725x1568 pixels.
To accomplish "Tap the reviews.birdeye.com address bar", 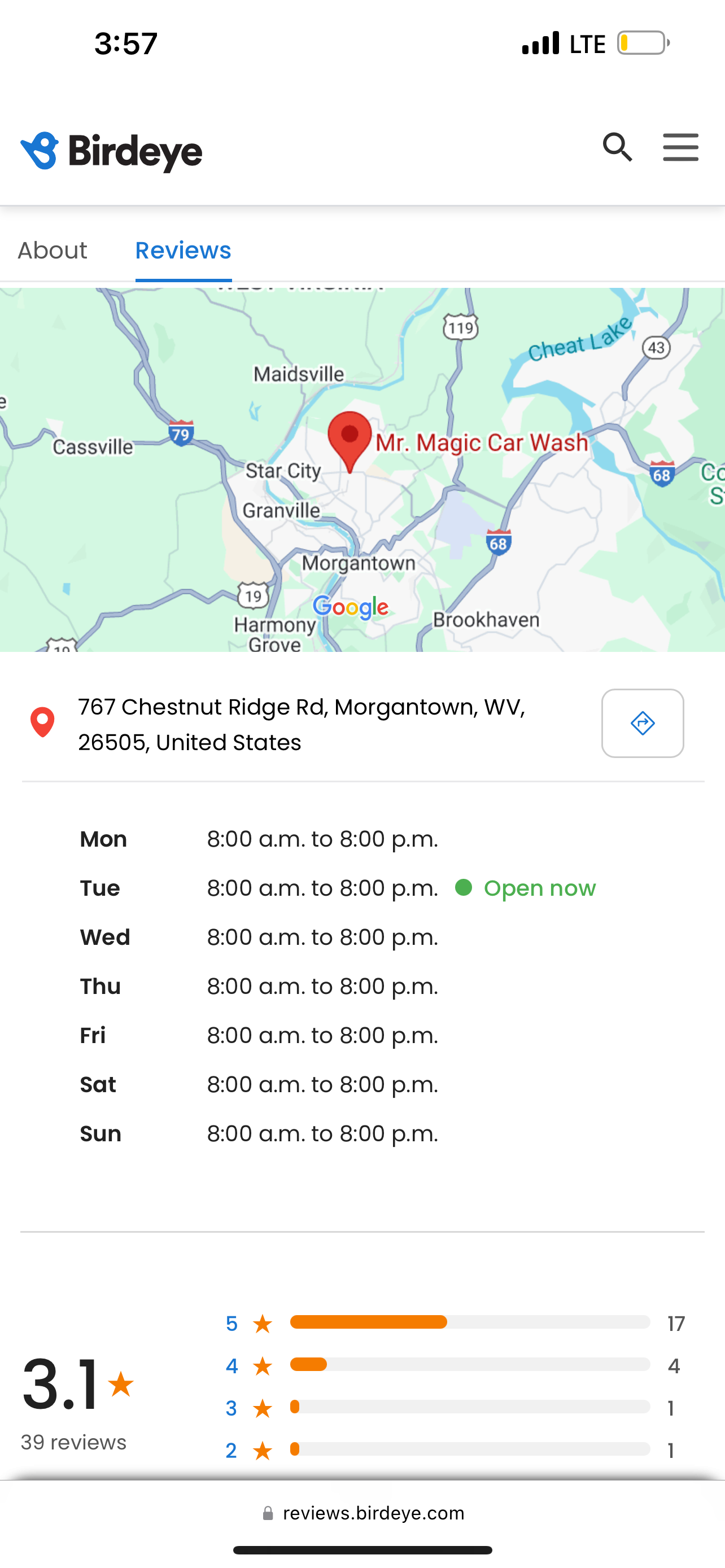I will pyautogui.click(x=363, y=1513).
